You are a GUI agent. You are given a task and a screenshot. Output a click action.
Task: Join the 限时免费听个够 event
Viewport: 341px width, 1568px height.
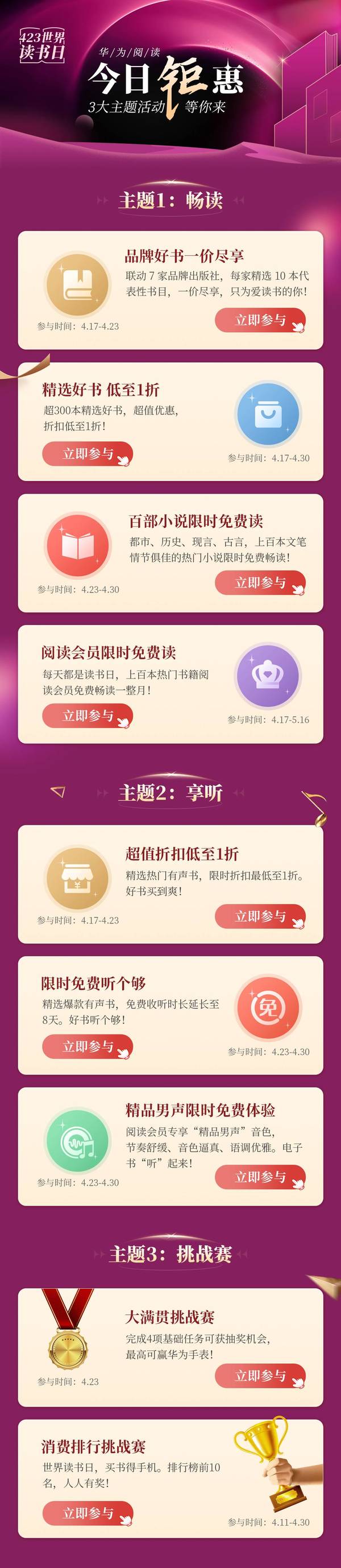pyautogui.click(x=88, y=1046)
